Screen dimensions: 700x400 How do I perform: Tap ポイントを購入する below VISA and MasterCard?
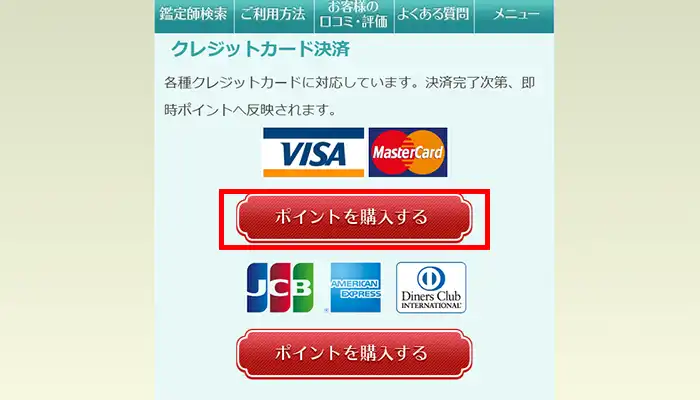tap(353, 217)
